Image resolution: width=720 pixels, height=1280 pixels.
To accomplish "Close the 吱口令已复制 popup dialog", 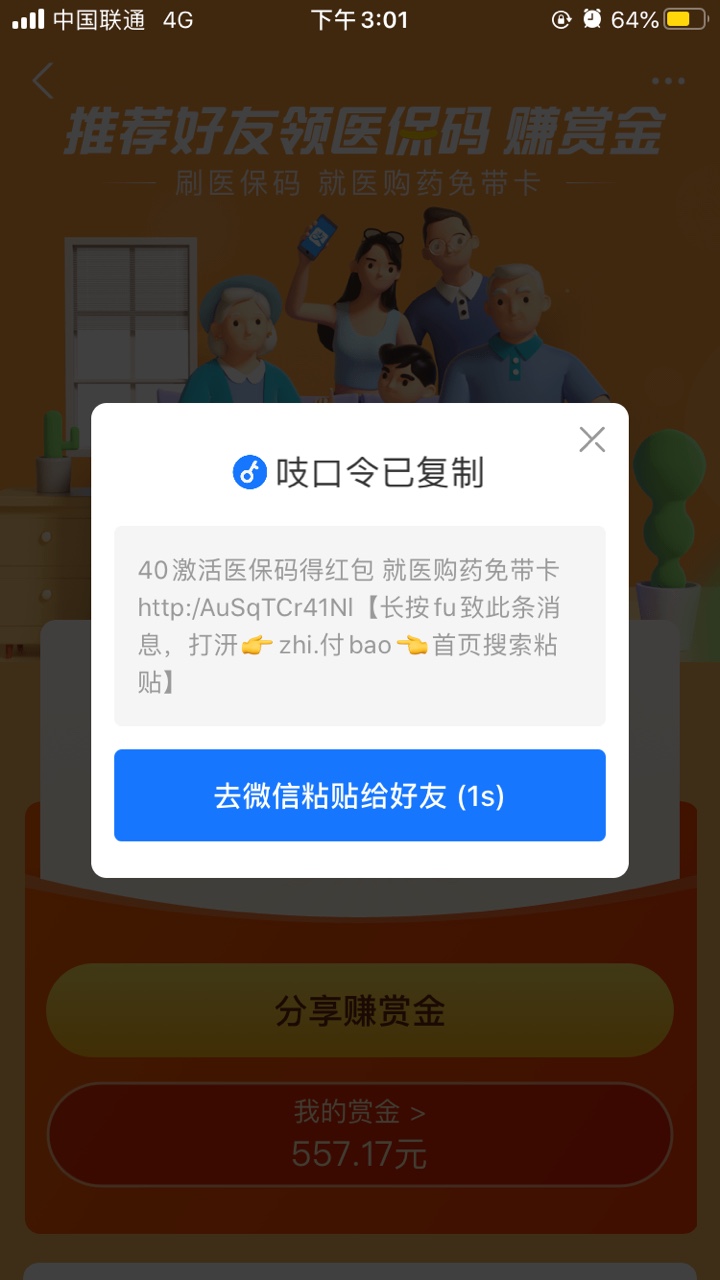I will click(x=592, y=438).
